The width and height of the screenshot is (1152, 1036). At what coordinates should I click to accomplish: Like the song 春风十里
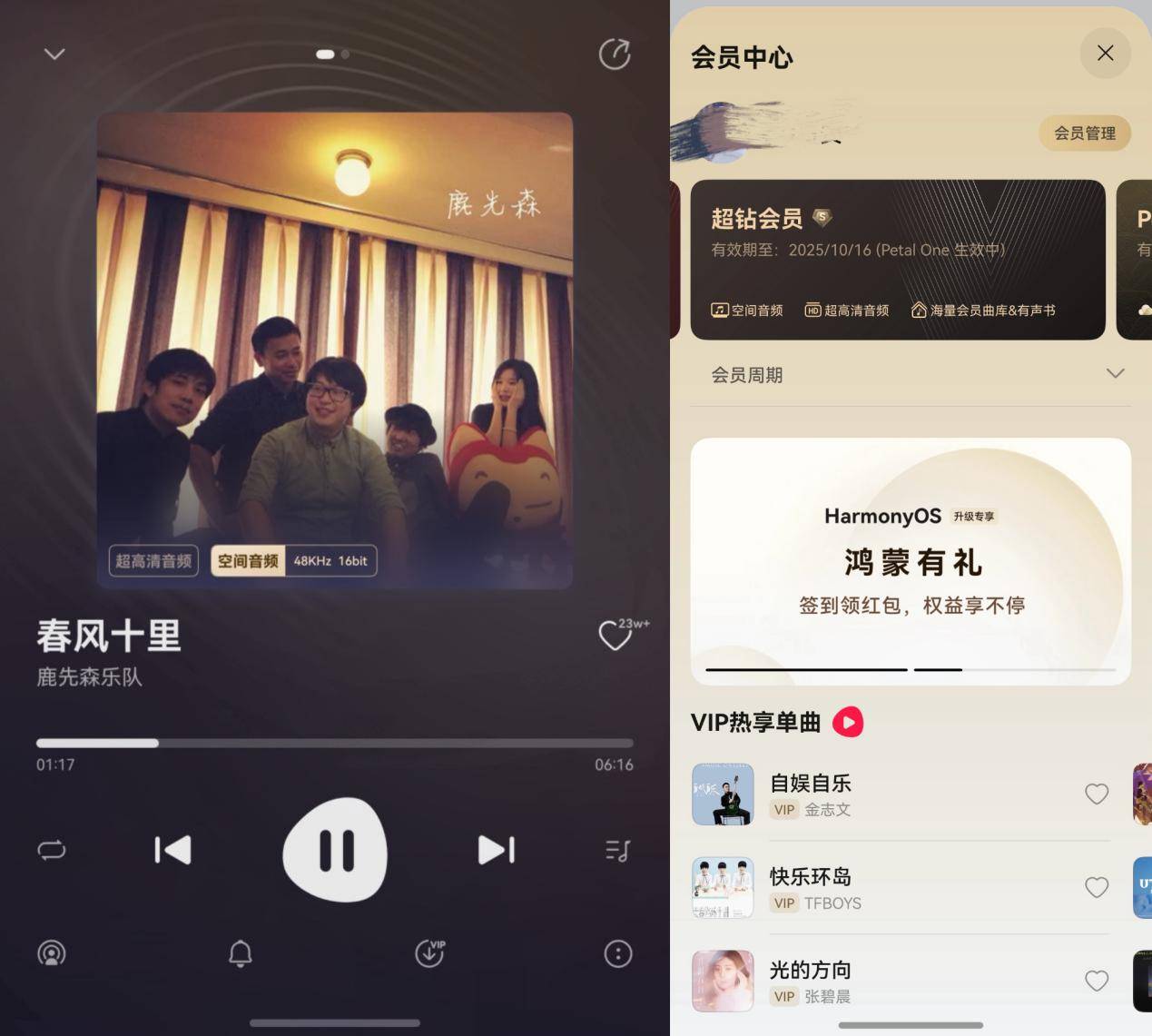tap(615, 636)
